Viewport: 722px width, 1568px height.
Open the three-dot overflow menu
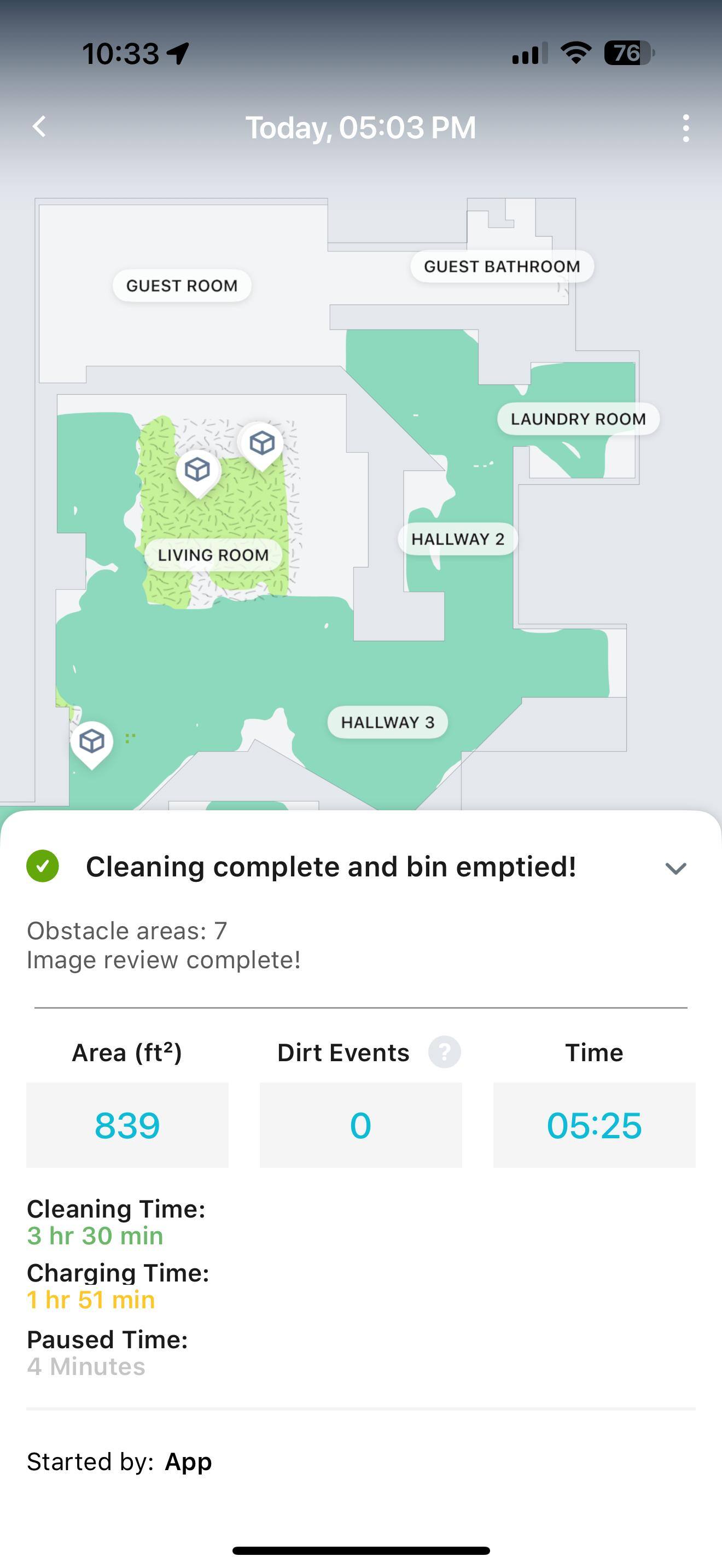[x=686, y=128]
